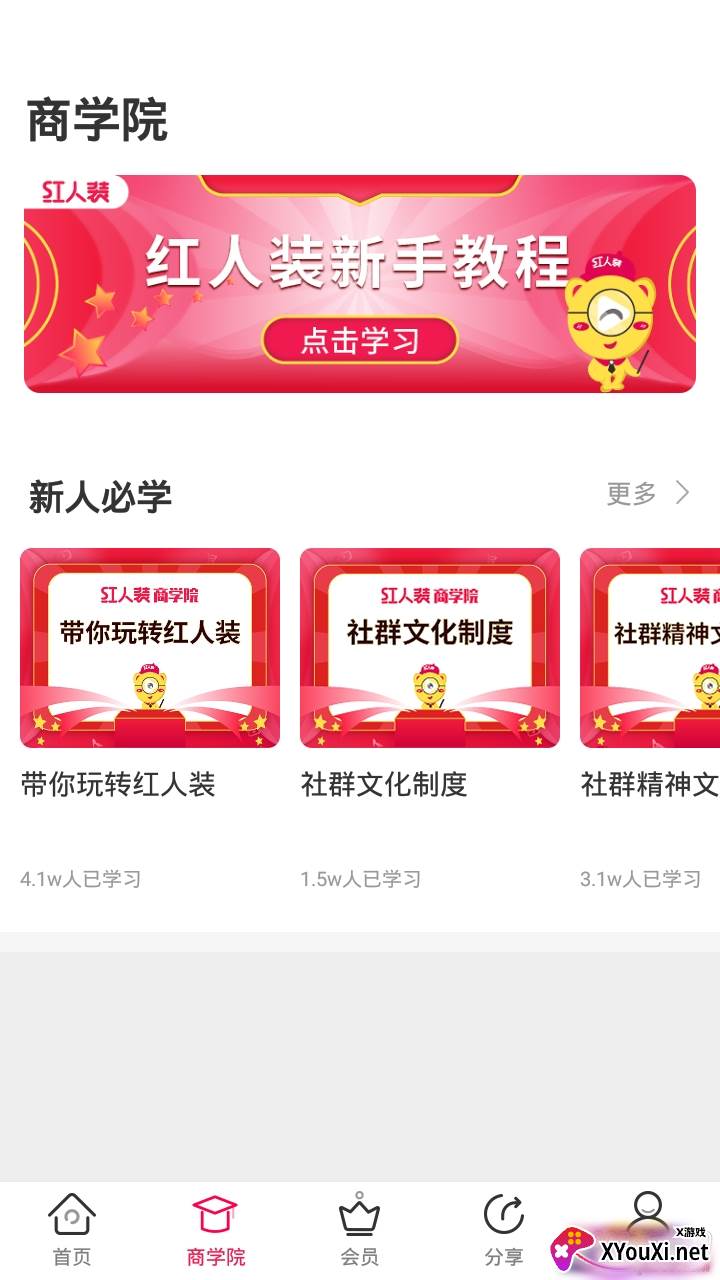Switch to the 分享 tab
The width and height of the screenshot is (720, 1280).
[503, 1229]
